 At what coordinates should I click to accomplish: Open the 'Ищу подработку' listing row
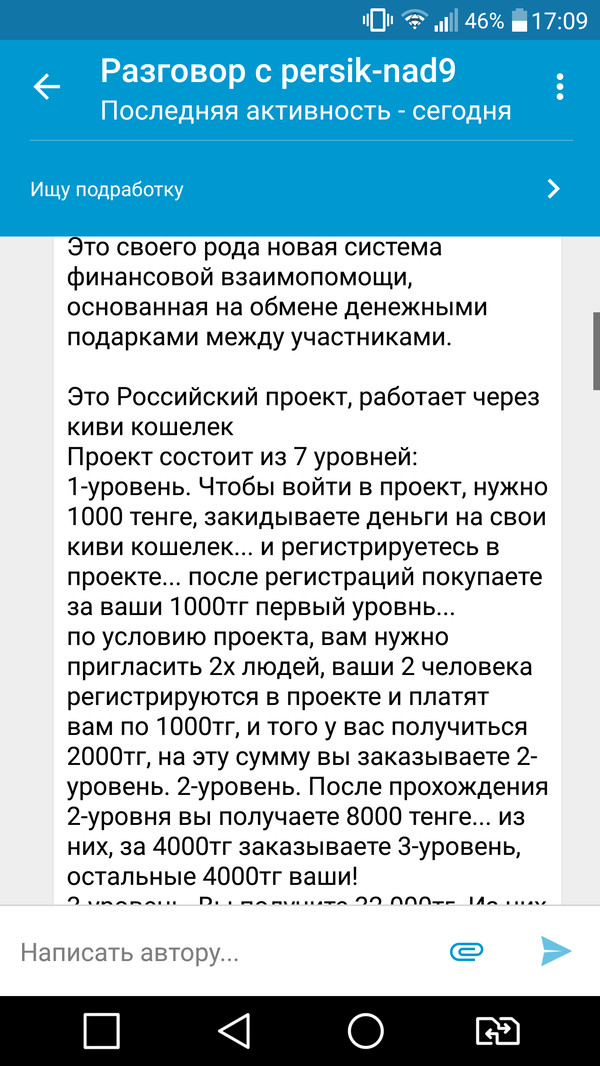(300, 189)
